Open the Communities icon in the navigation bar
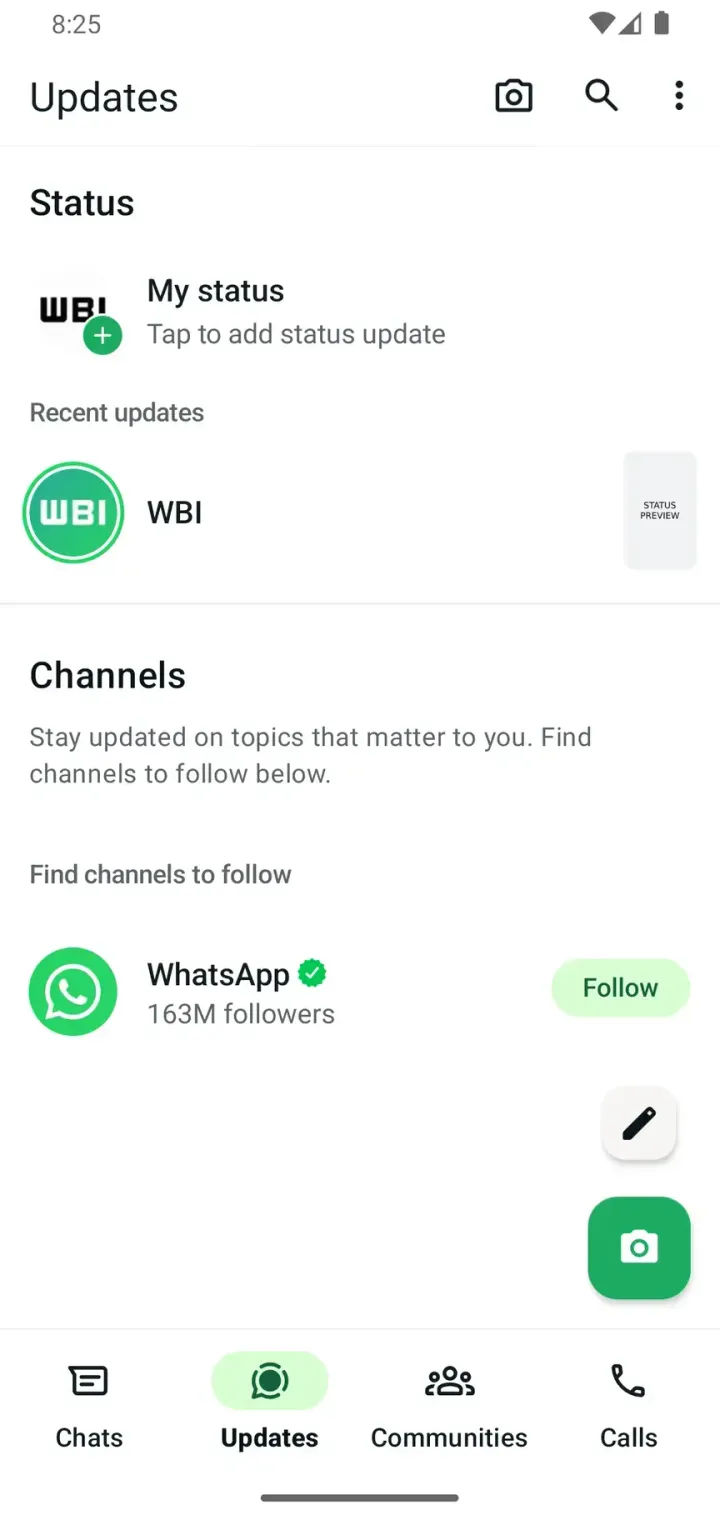Image resolution: width=720 pixels, height=1520 pixels. coord(449,1380)
